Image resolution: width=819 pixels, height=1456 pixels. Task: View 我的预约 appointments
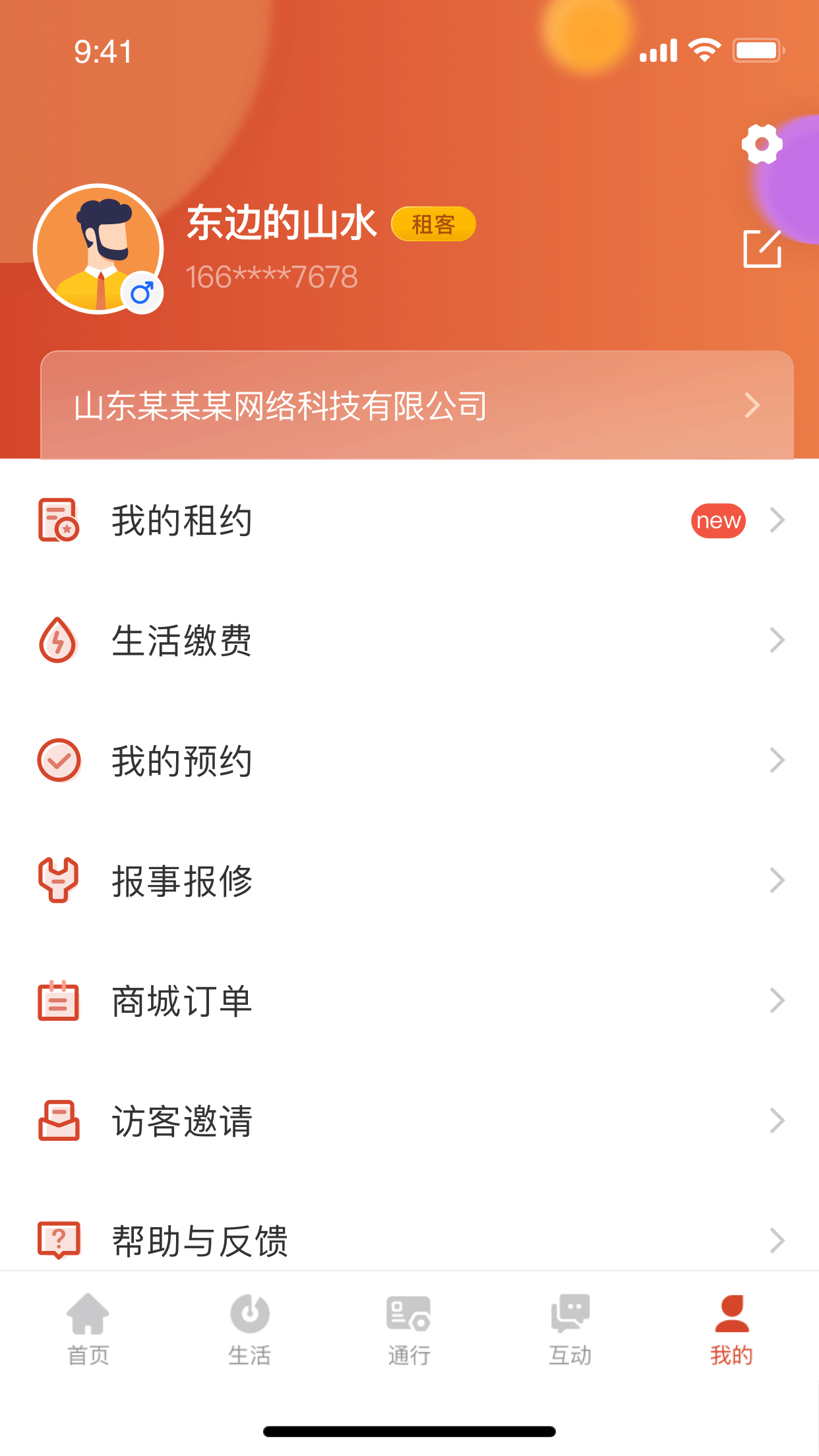point(409,760)
